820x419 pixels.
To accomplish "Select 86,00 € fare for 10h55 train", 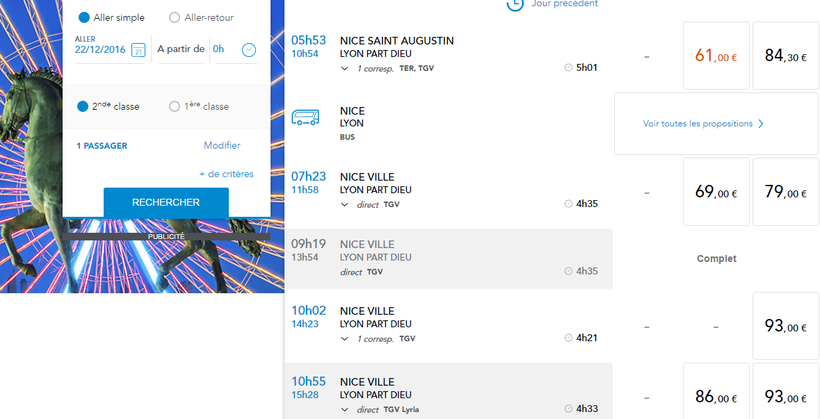I will [714, 397].
